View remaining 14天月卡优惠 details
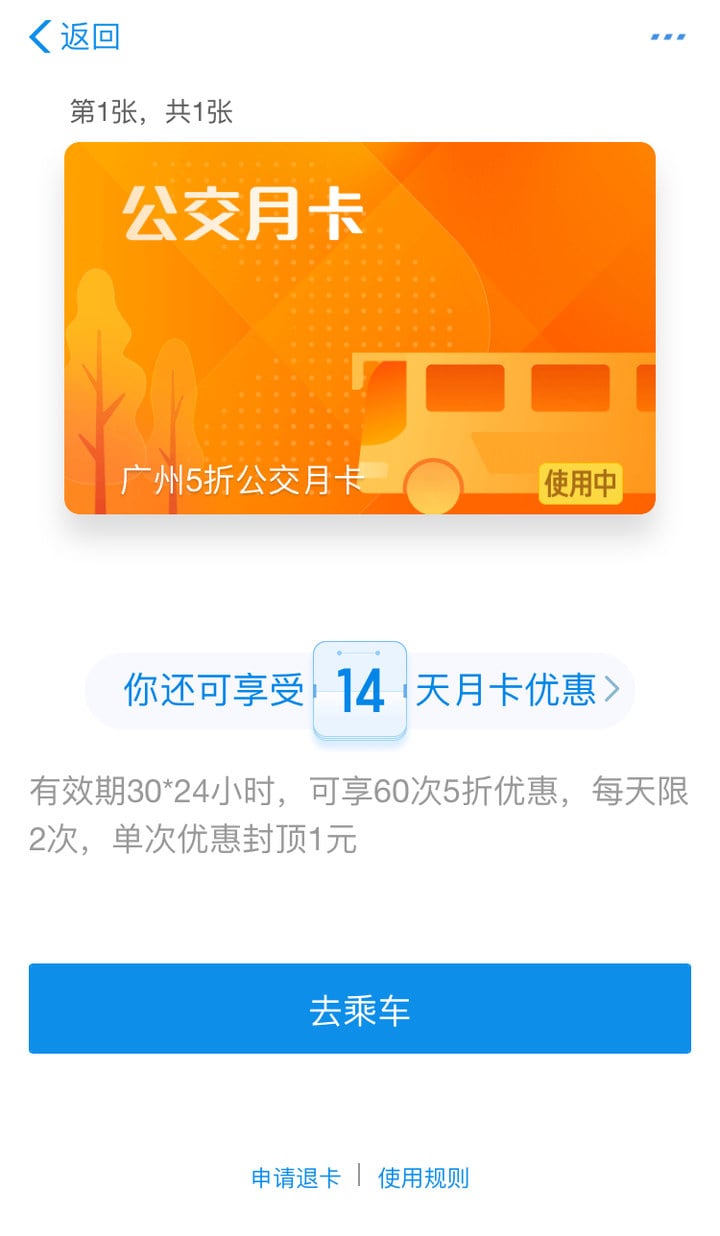The image size is (720, 1236). [360, 690]
